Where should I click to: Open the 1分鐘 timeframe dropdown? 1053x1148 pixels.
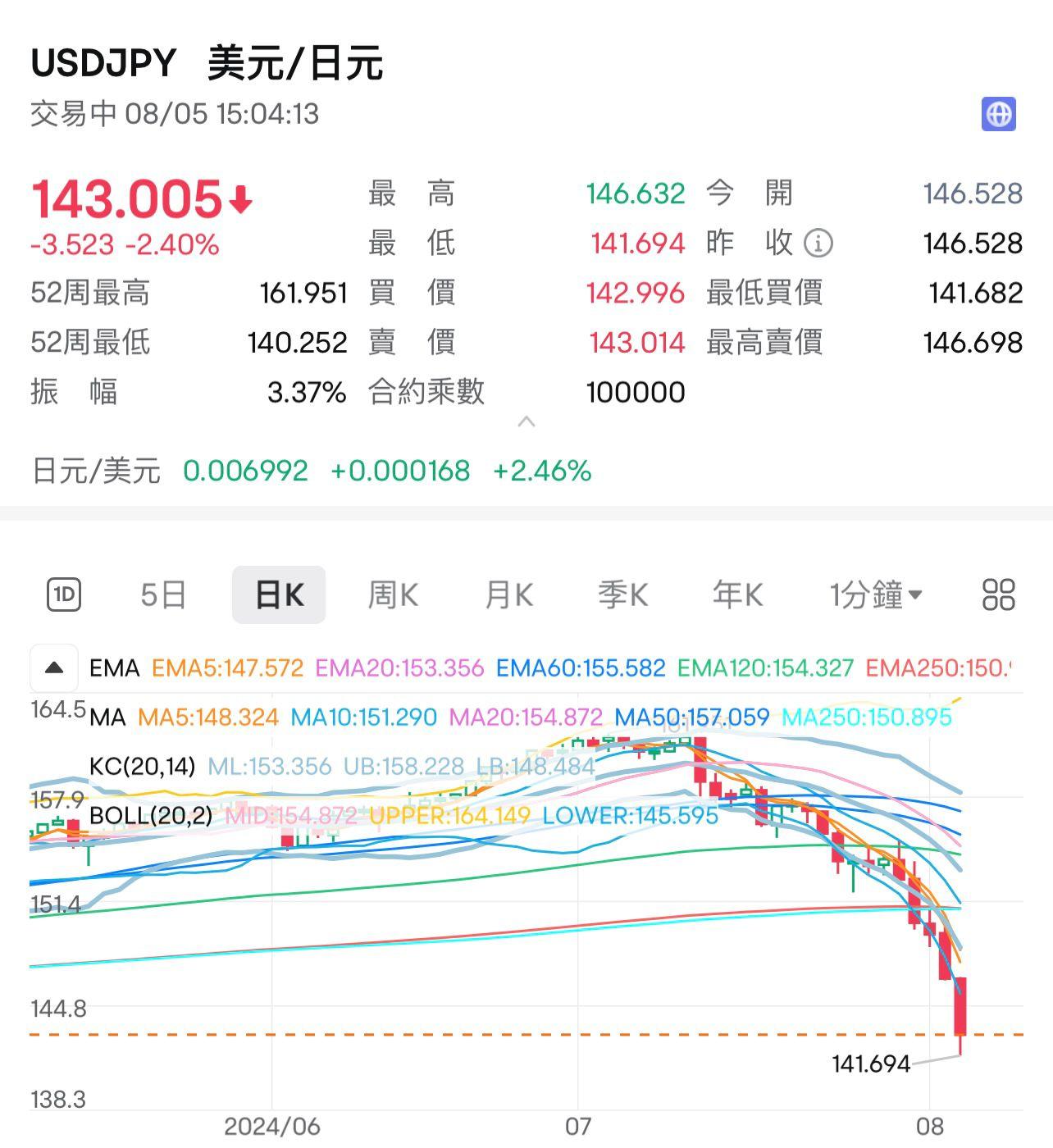(x=876, y=595)
